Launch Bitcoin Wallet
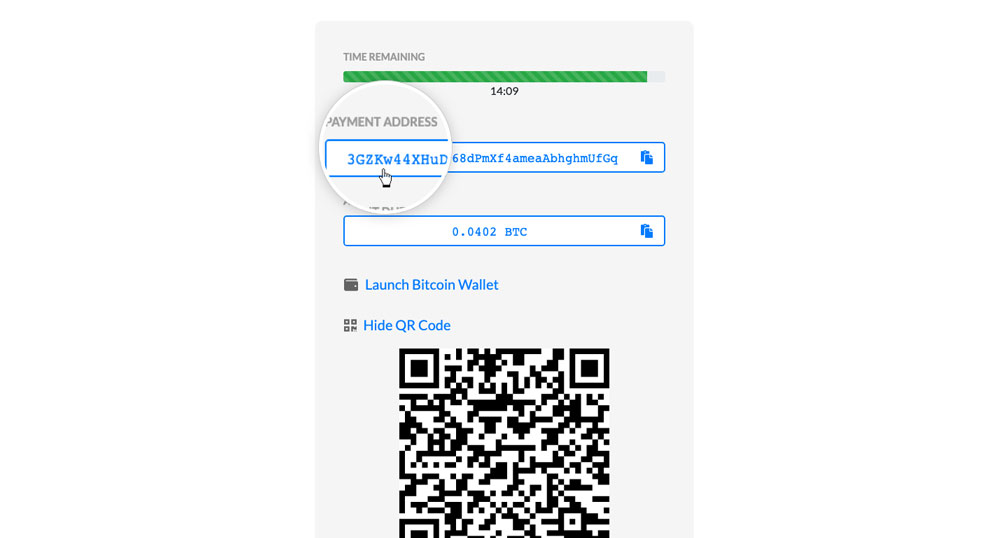Image resolution: width=1008 pixels, height=538 pixels. coord(431,285)
